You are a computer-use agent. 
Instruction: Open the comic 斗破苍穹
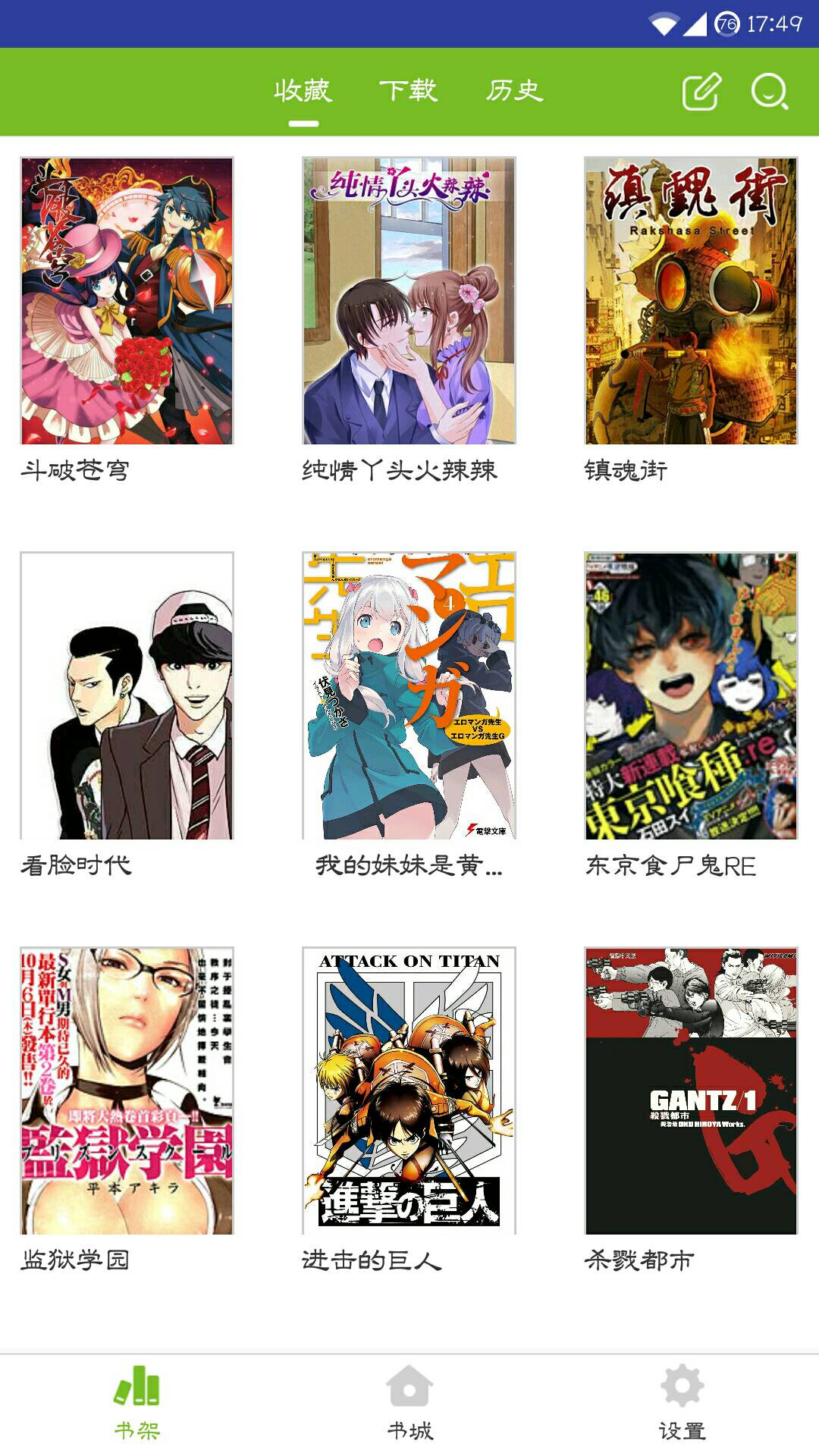click(x=127, y=301)
